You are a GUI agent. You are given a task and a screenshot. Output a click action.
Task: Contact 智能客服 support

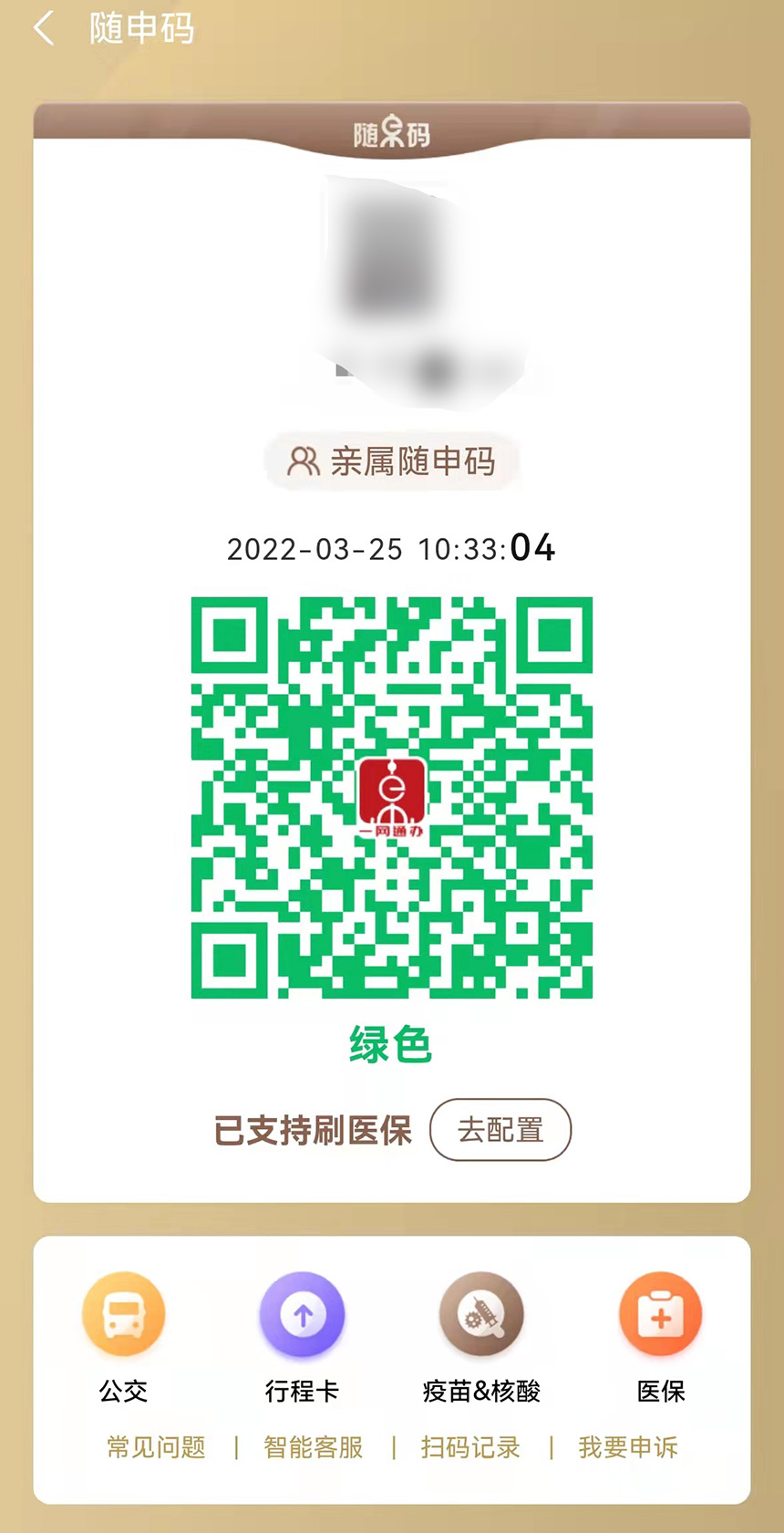coord(313,1447)
